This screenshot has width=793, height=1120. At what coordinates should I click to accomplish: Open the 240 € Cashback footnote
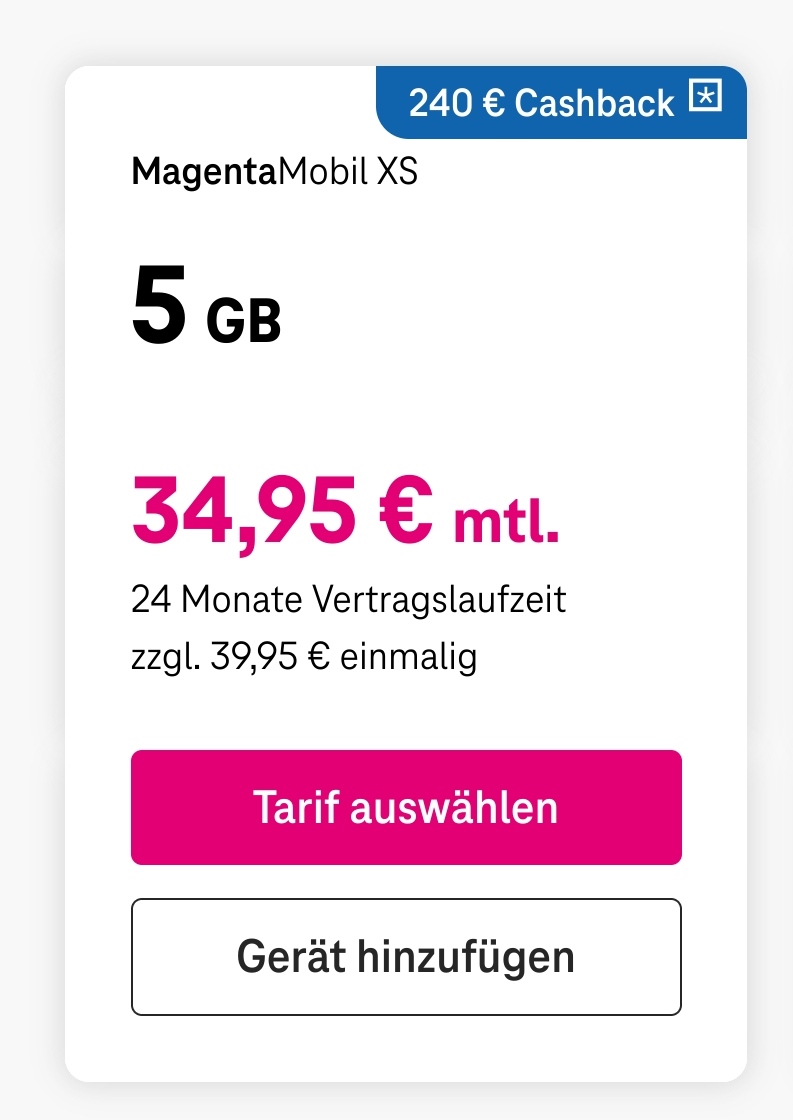(706, 99)
